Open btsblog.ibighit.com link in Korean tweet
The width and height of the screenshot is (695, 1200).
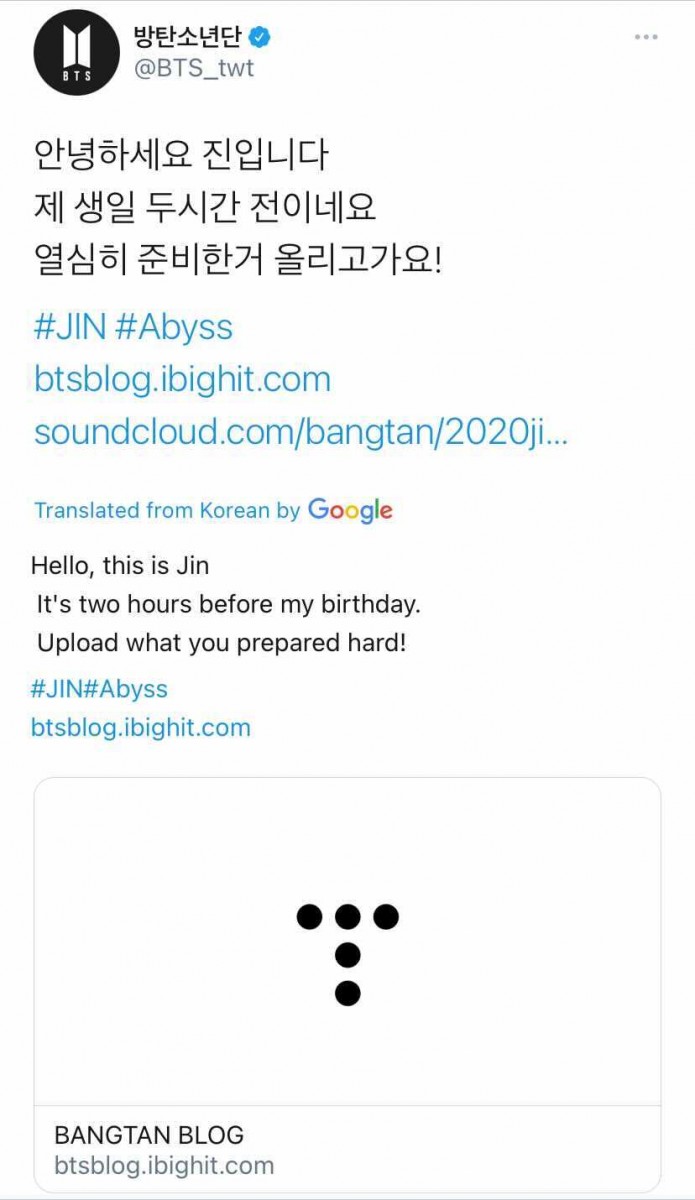click(182, 380)
